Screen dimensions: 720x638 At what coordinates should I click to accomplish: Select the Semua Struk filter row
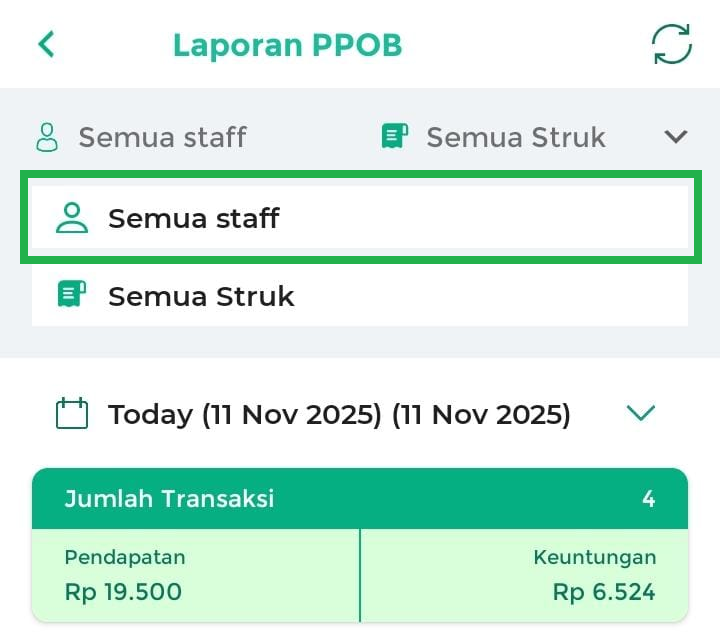click(x=359, y=296)
